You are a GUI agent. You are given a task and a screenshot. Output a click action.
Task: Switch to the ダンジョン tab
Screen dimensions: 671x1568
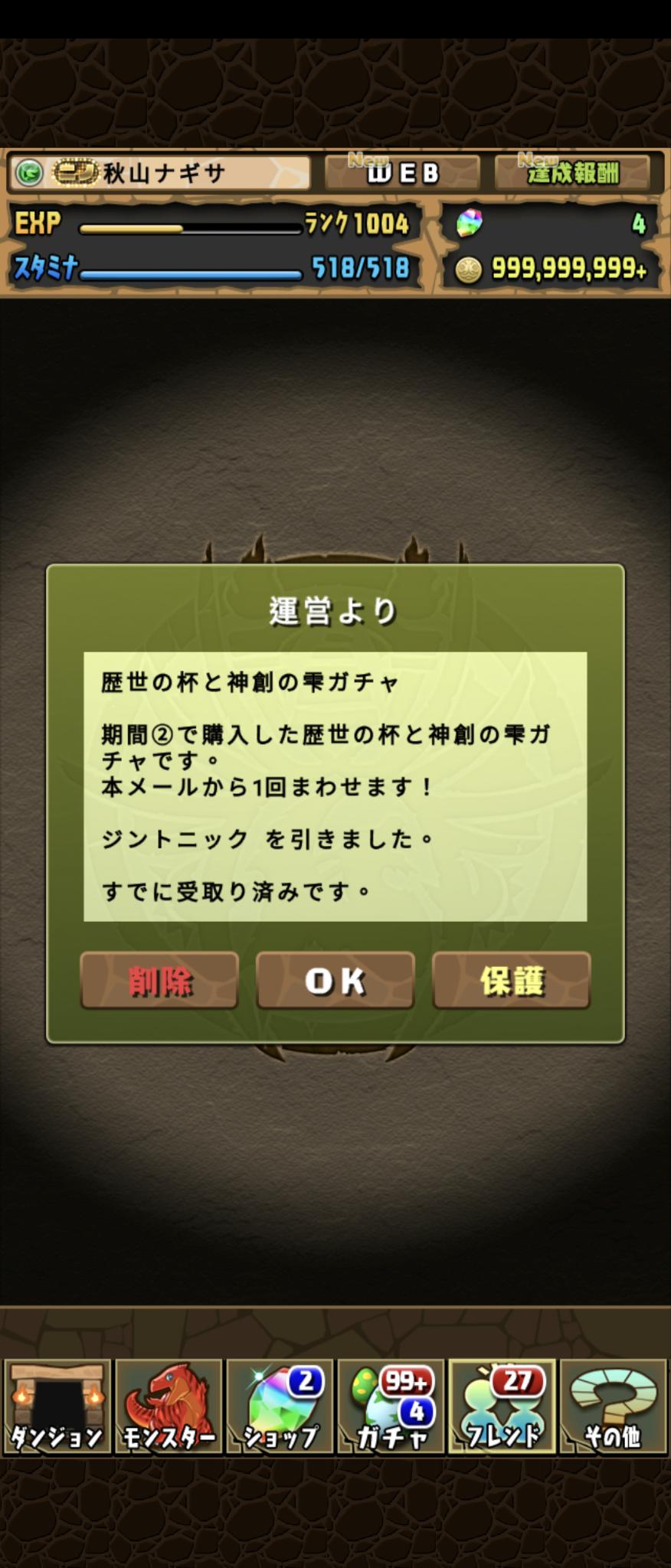point(57,1406)
